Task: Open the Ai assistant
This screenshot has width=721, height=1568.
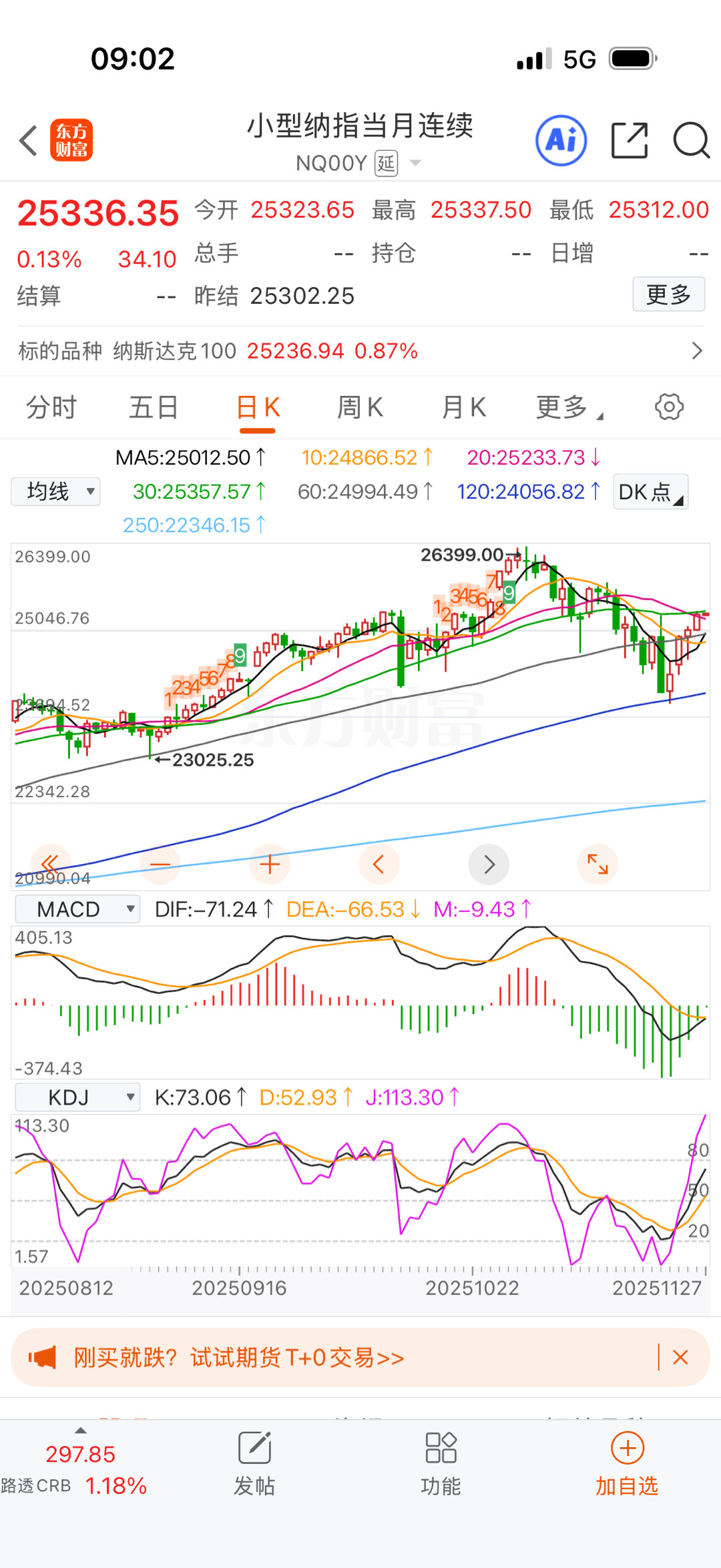Action: 561,140
